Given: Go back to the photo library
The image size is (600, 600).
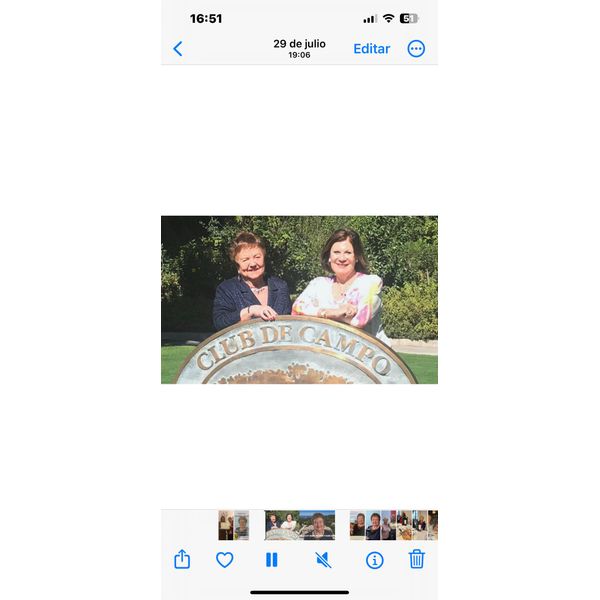Looking at the screenshot, I should coord(178,49).
